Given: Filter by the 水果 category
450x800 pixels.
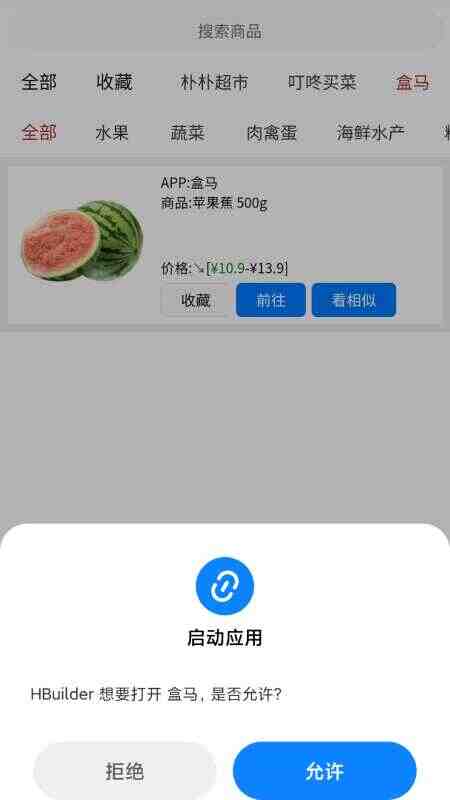Looking at the screenshot, I should click(x=112, y=133).
